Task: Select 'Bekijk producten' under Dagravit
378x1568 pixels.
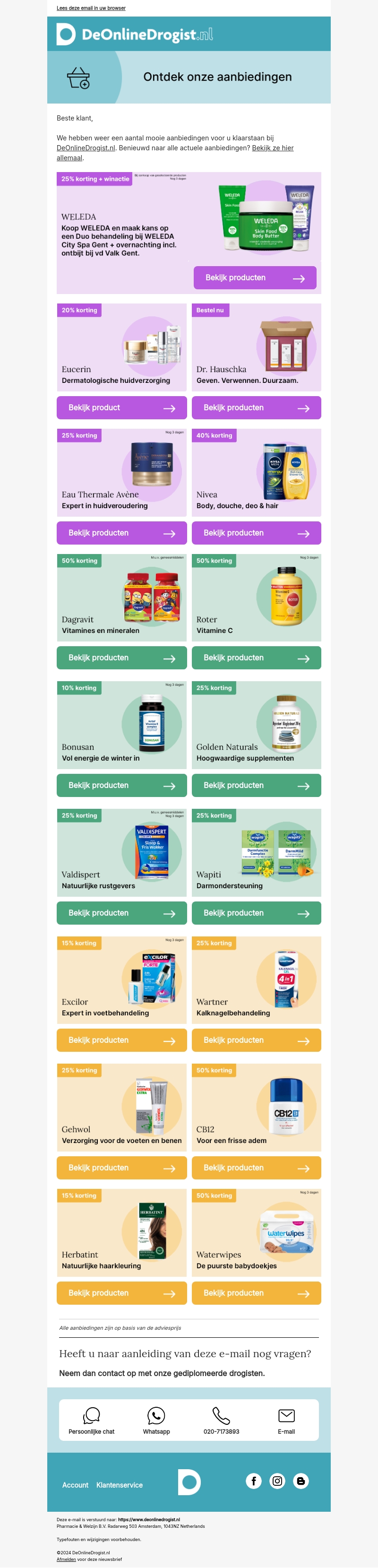Action: (122, 658)
